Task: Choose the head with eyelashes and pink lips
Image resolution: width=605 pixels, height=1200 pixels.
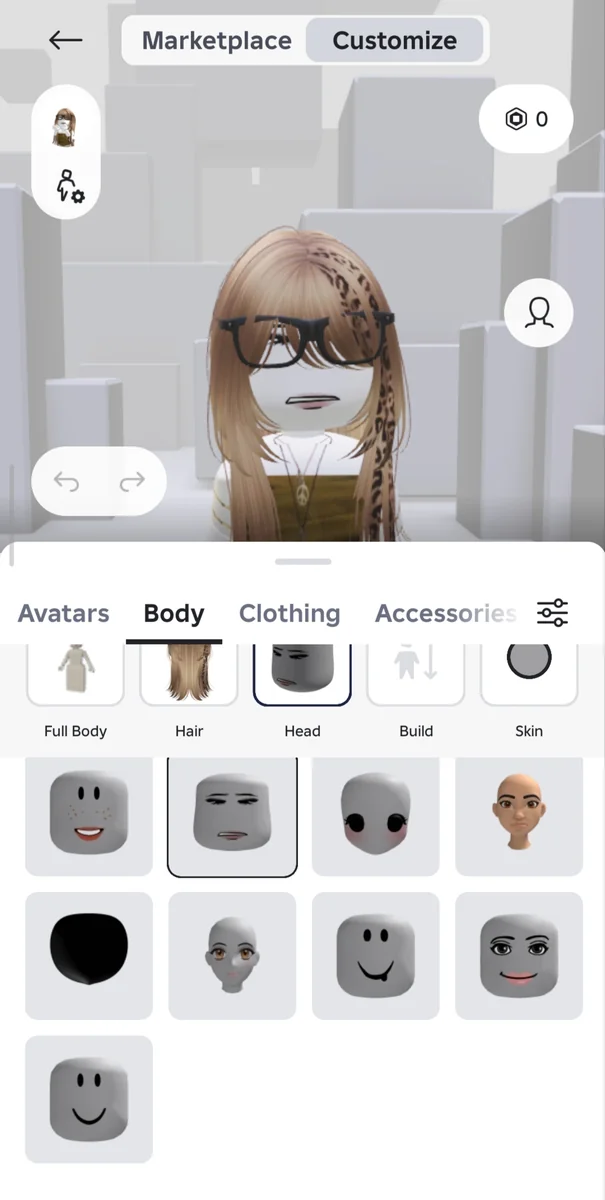Action: [x=519, y=956]
